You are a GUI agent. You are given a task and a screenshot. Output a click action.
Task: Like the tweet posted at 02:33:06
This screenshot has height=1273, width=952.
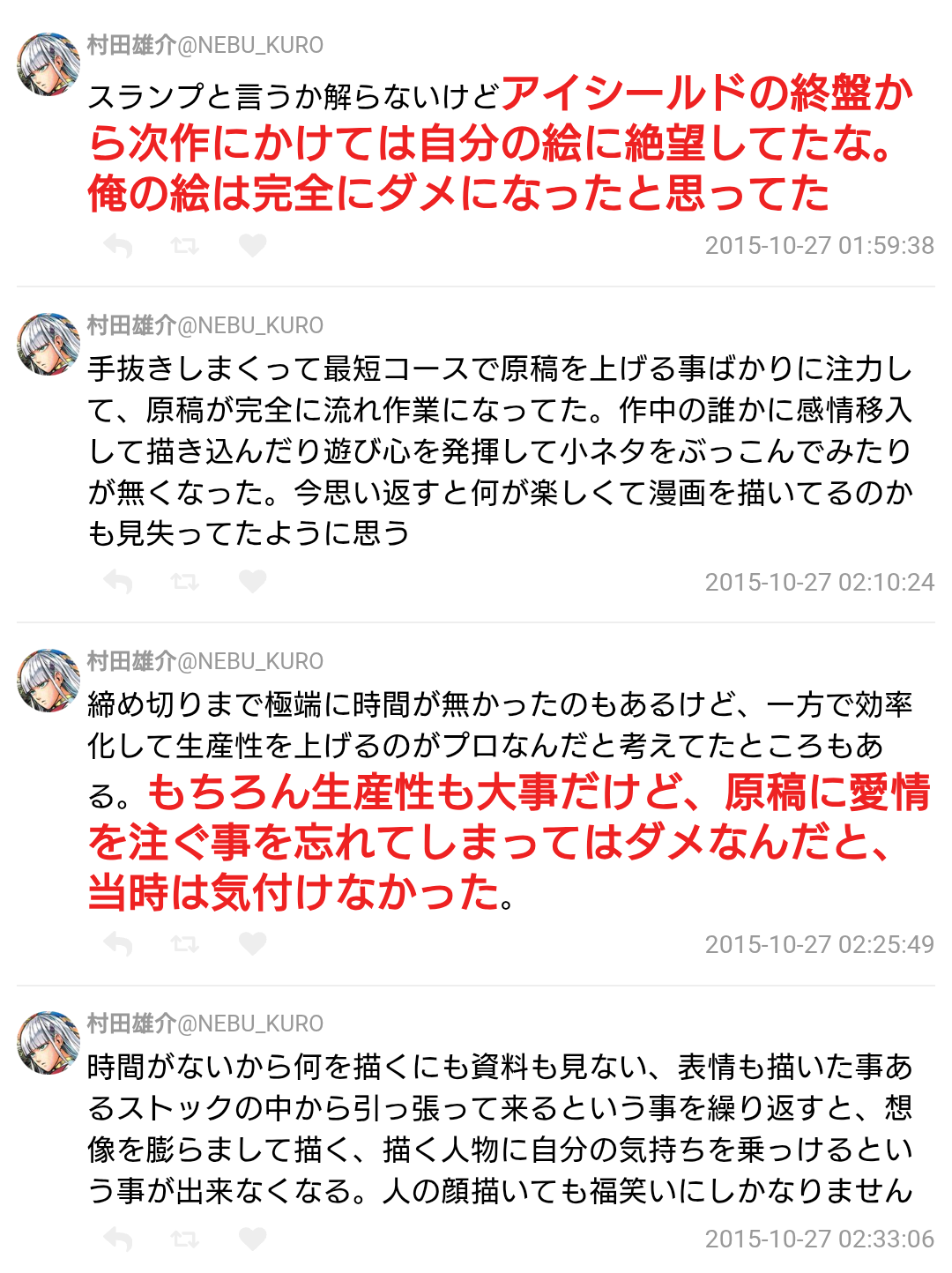click(252, 1239)
